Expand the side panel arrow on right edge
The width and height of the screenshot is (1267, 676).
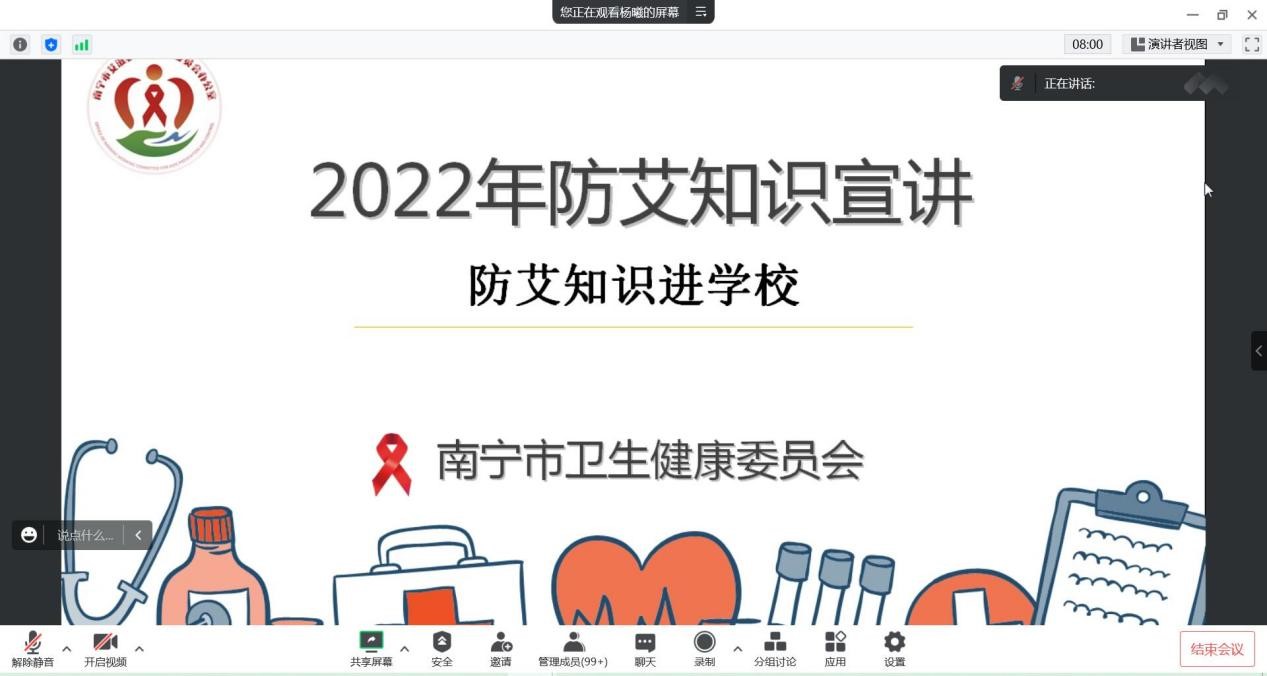point(1259,351)
